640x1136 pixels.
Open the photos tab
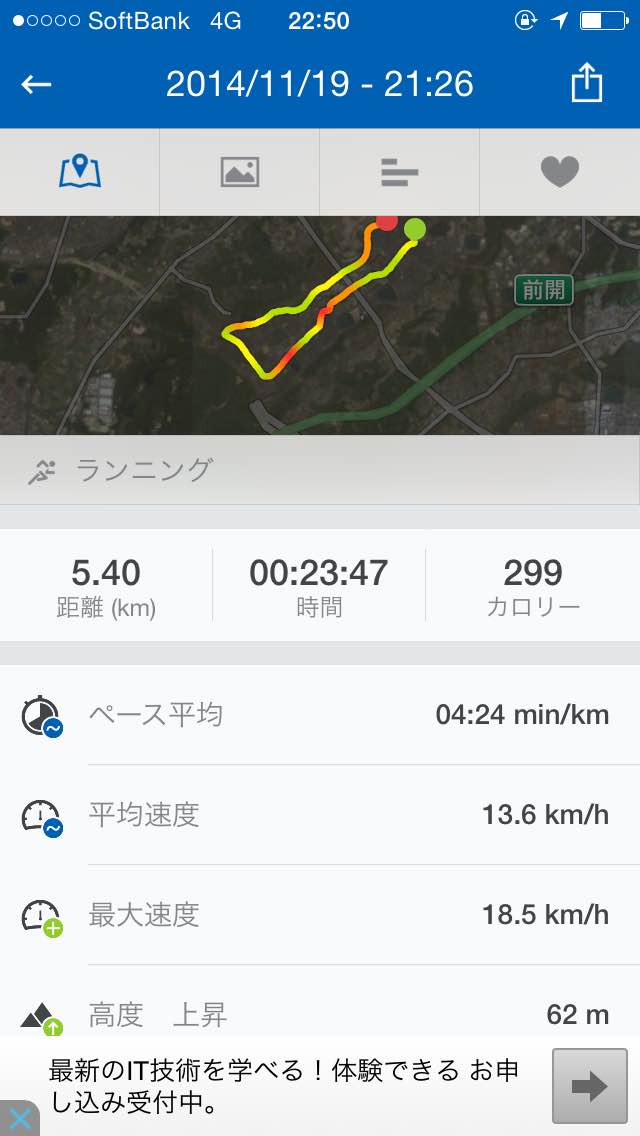pyautogui.click(x=239, y=172)
